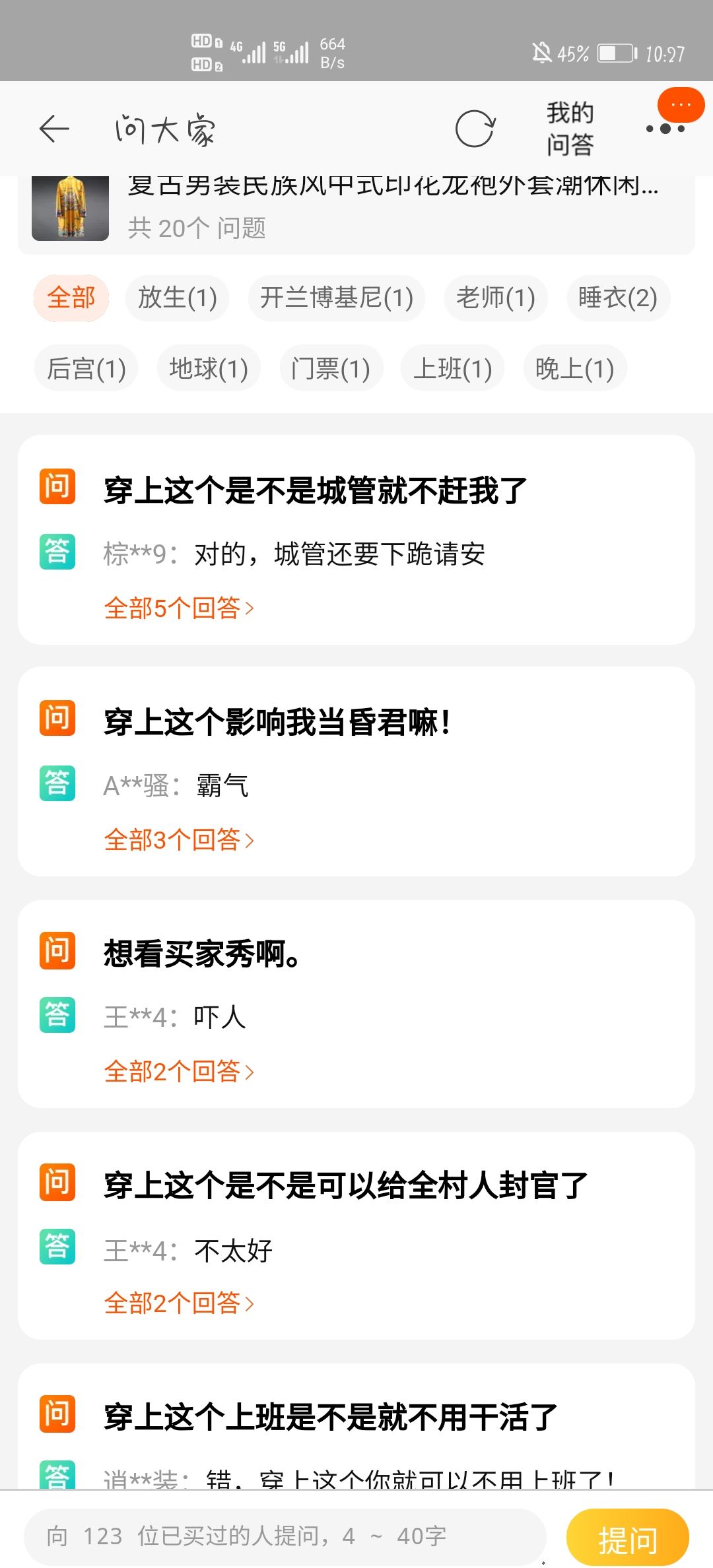Filter questions by 睡衣(2)
This screenshot has width=713, height=1568.
pyautogui.click(x=618, y=298)
